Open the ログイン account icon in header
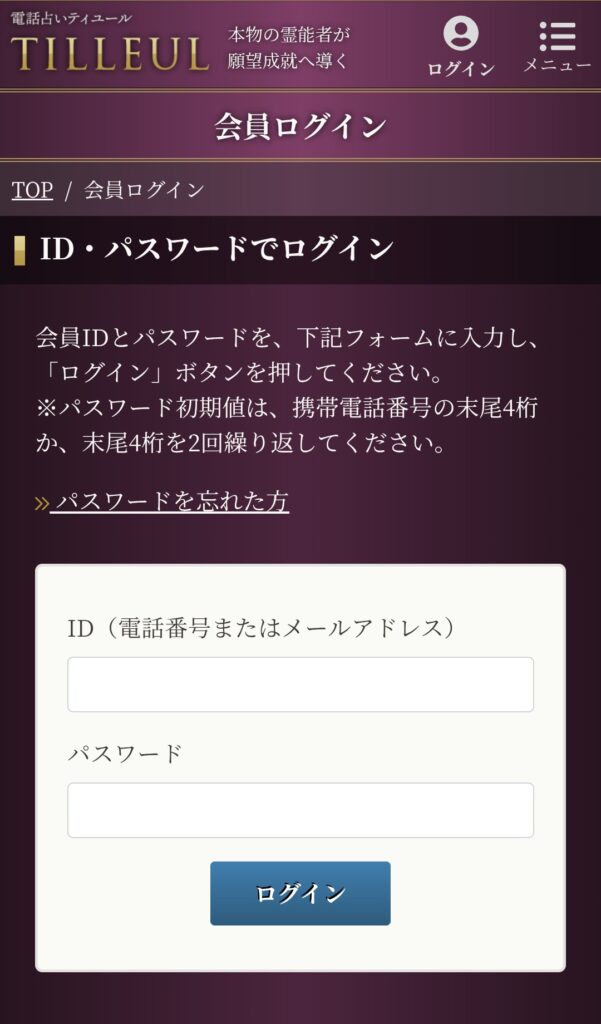The width and height of the screenshot is (601, 1024). [460, 45]
